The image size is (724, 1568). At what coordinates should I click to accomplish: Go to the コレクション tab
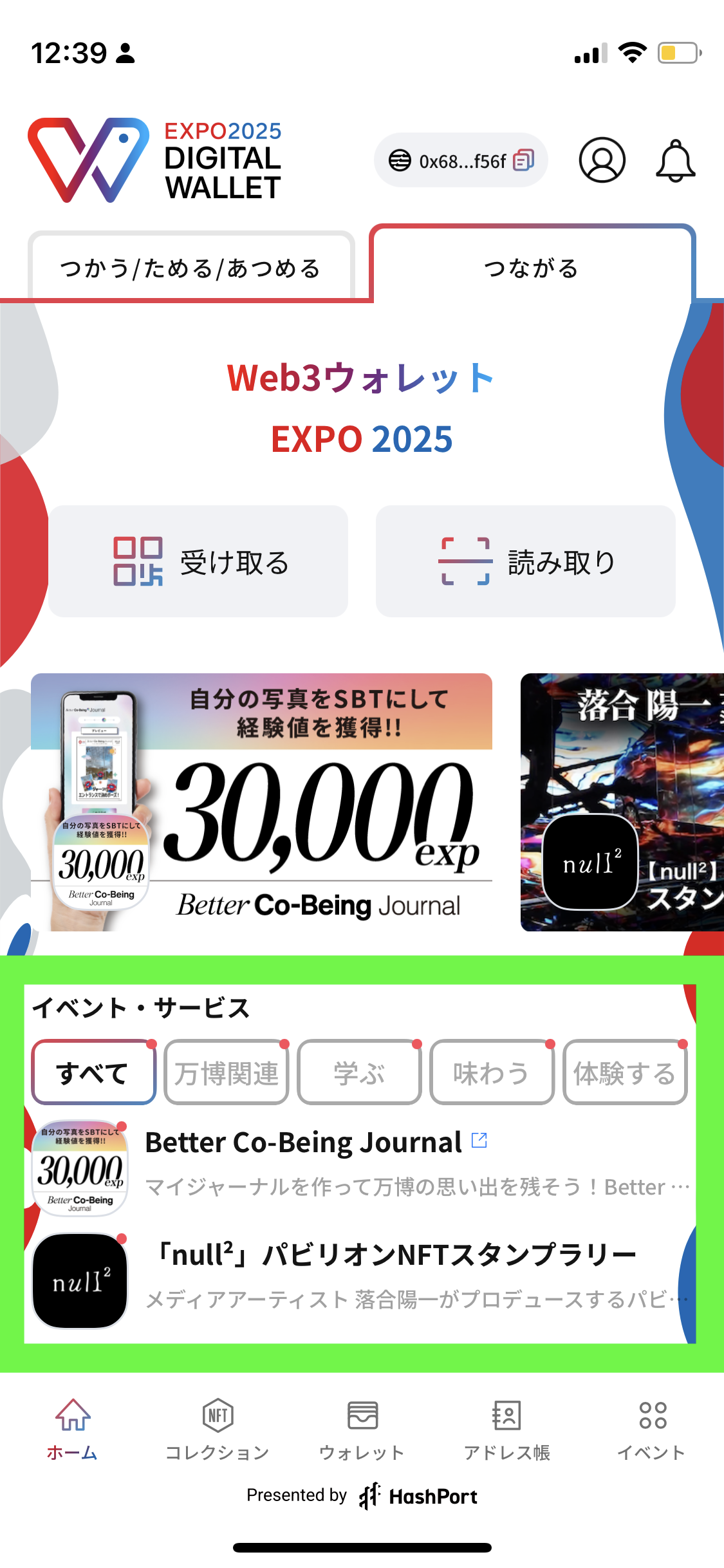(x=218, y=1428)
